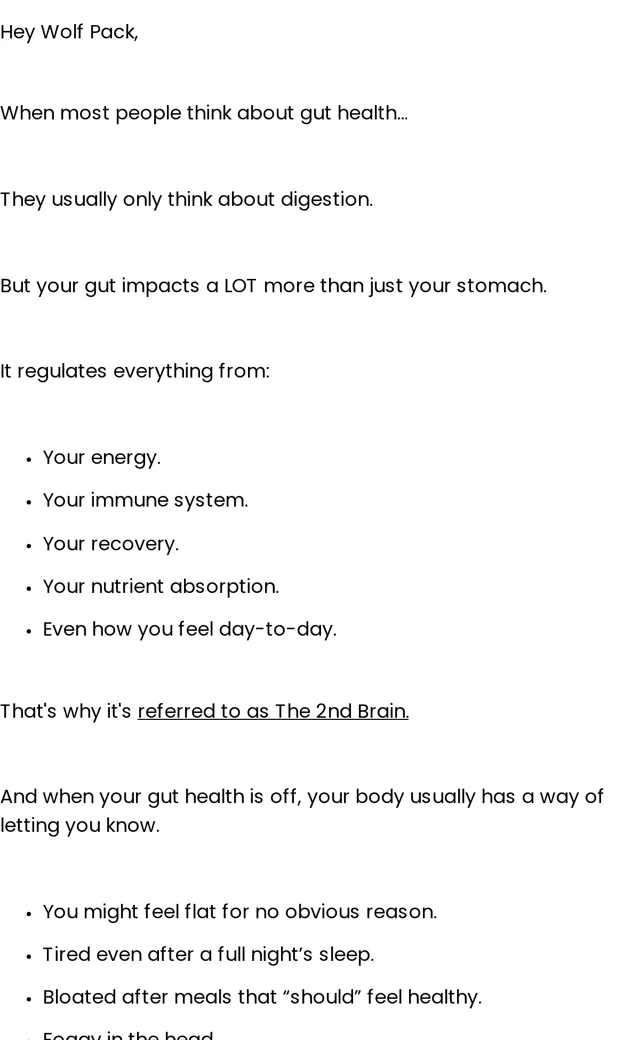
Task: Open the 'referred to as The 2nd Brain' link
Action: coord(273,711)
